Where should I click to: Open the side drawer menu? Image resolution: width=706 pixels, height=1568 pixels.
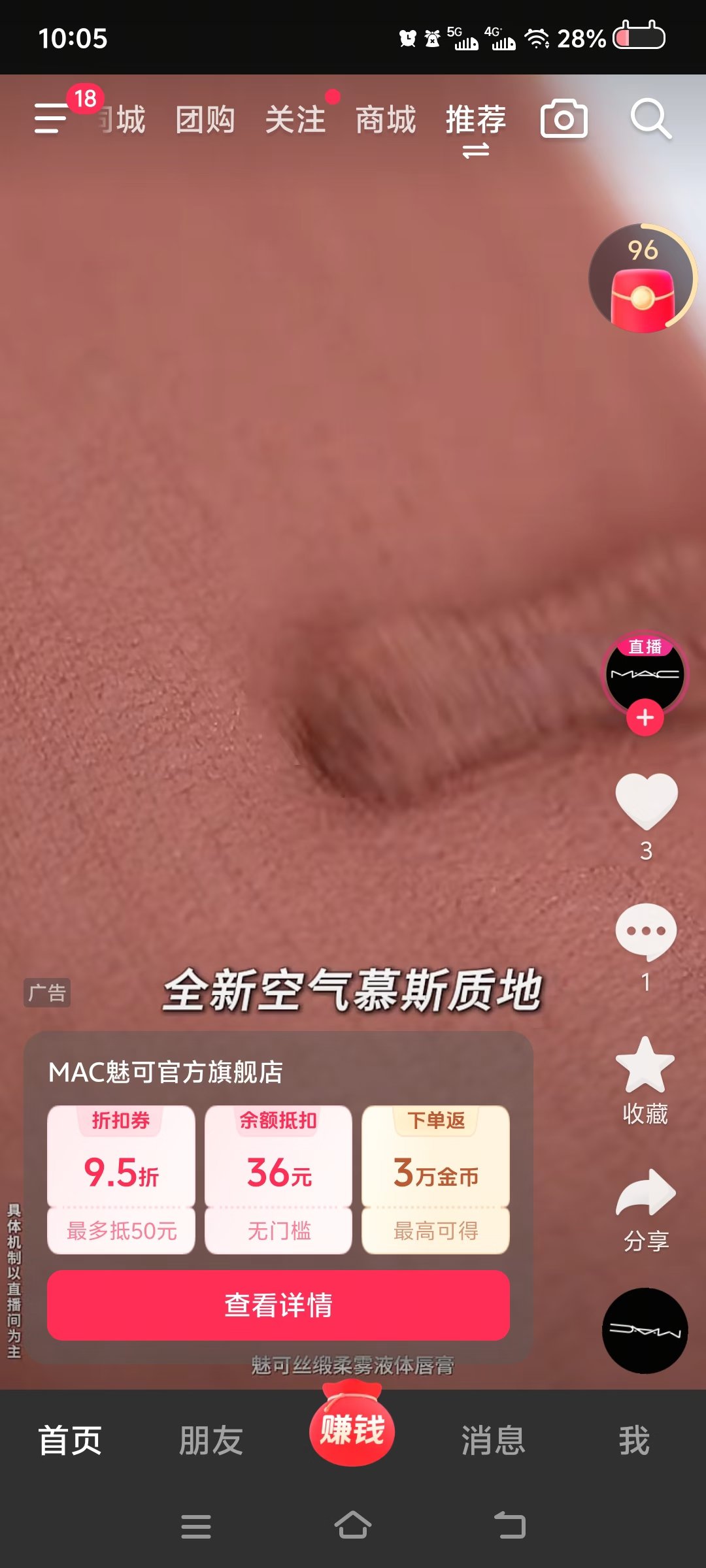pyautogui.click(x=51, y=118)
